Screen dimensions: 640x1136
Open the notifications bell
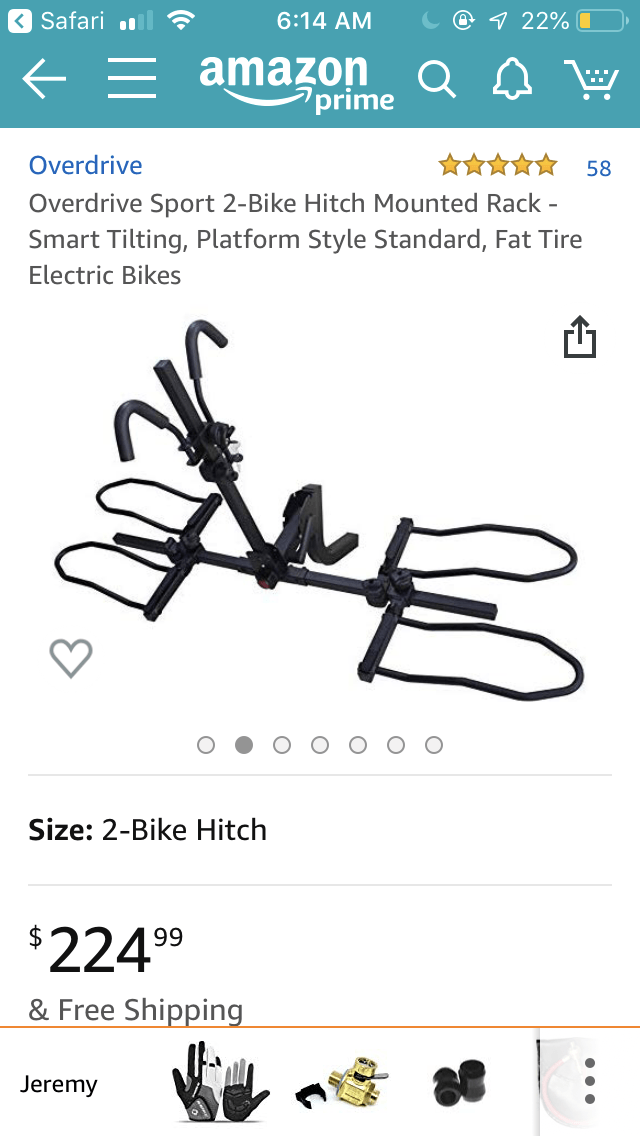512,79
